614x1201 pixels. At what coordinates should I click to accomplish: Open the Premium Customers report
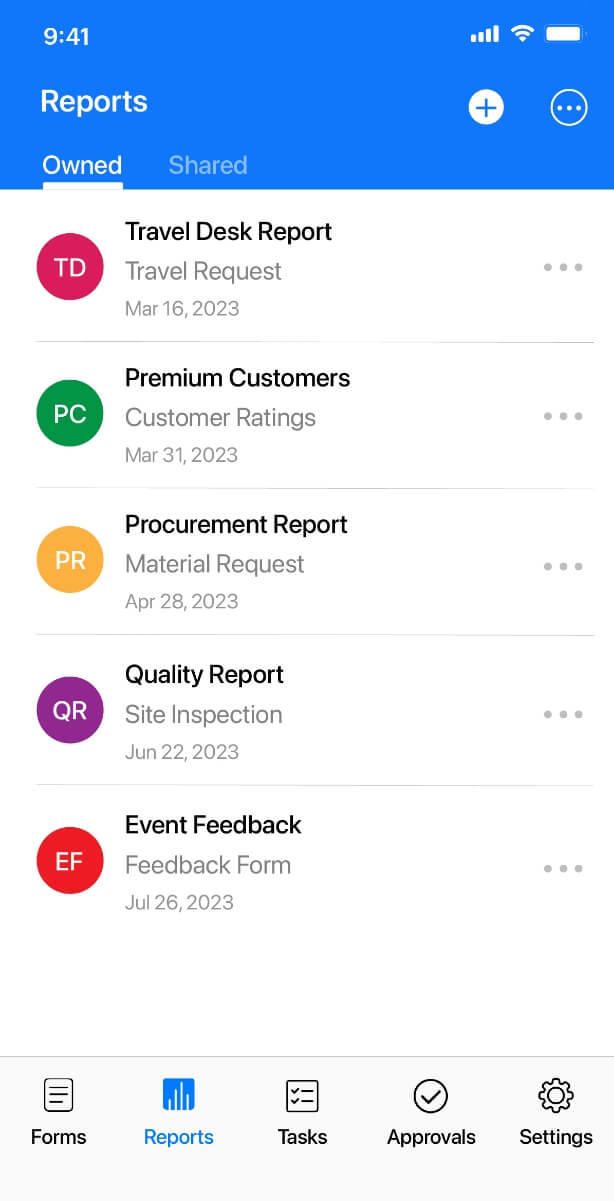pos(237,378)
